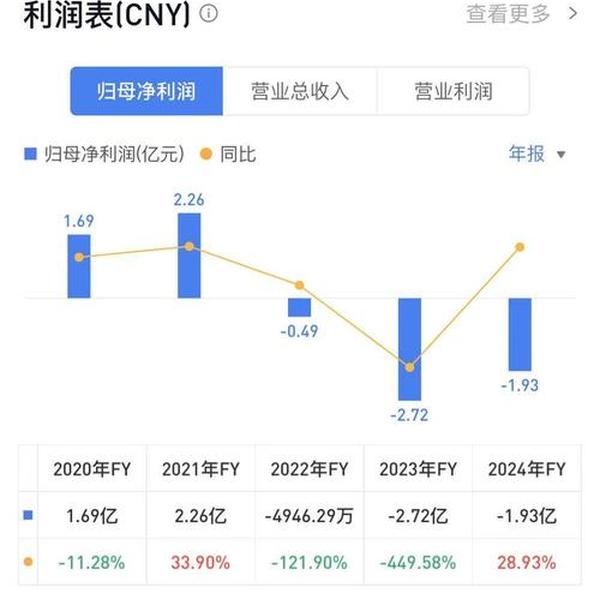This screenshot has height=600, width=600.
Task: Switch to the 营业利润 tab
Action: pyautogui.click(x=453, y=92)
